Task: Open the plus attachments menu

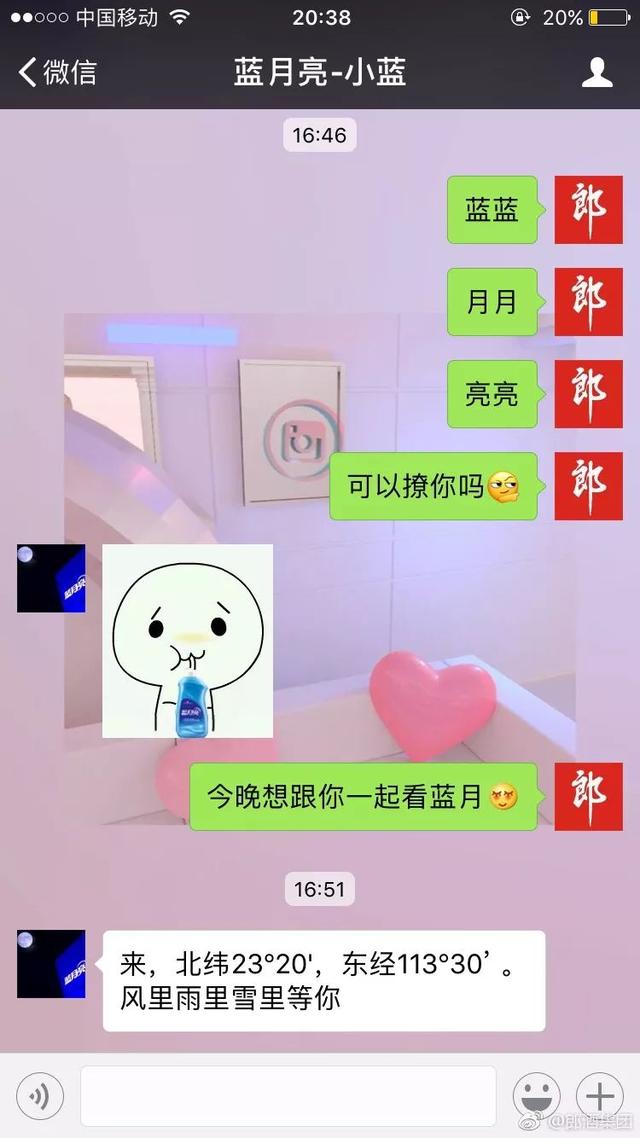Action: pos(599,1096)
